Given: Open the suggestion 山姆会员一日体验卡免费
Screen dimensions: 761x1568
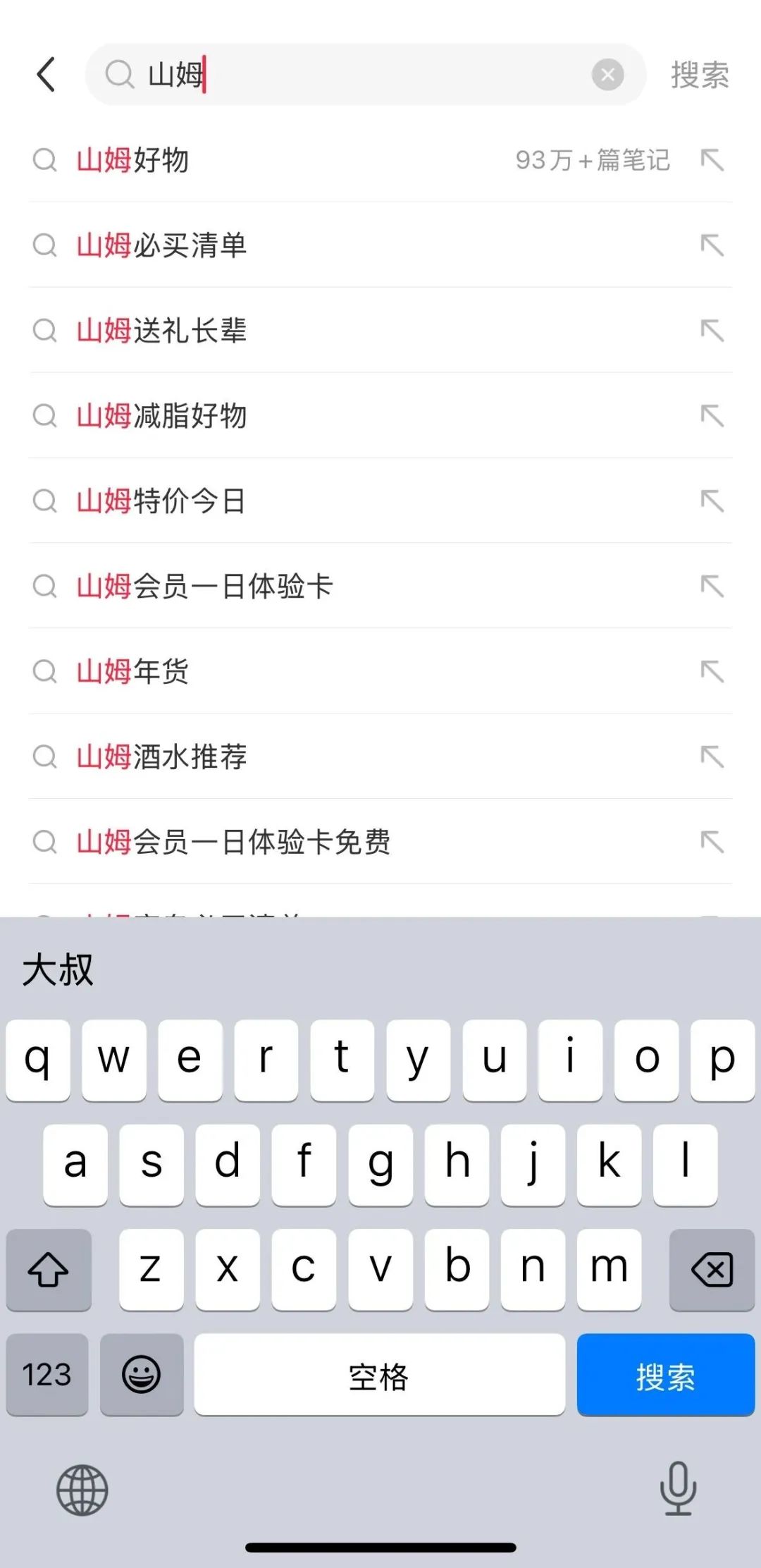Looking at the screenshot, I should point(380,842).
